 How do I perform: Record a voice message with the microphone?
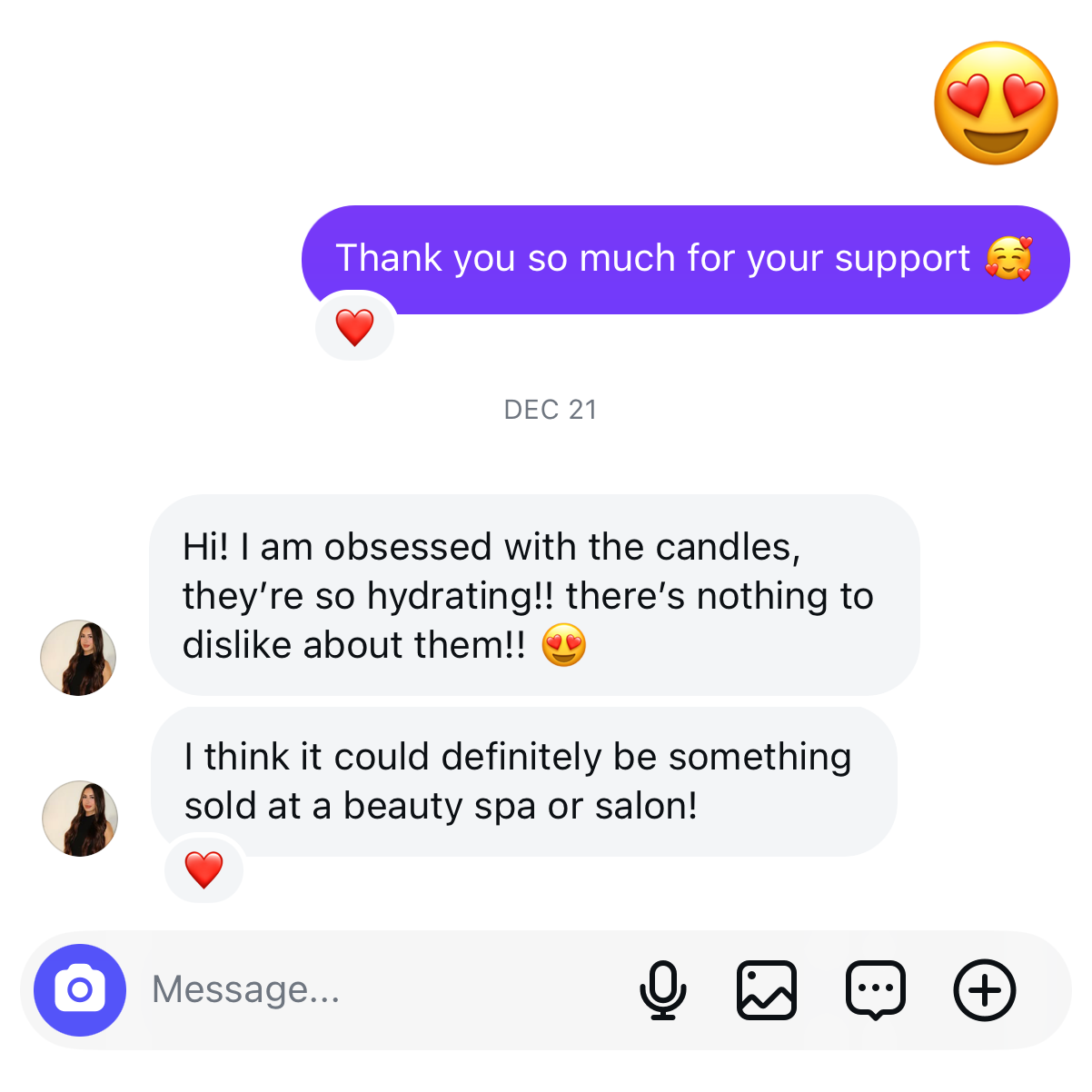coord(663,990)
